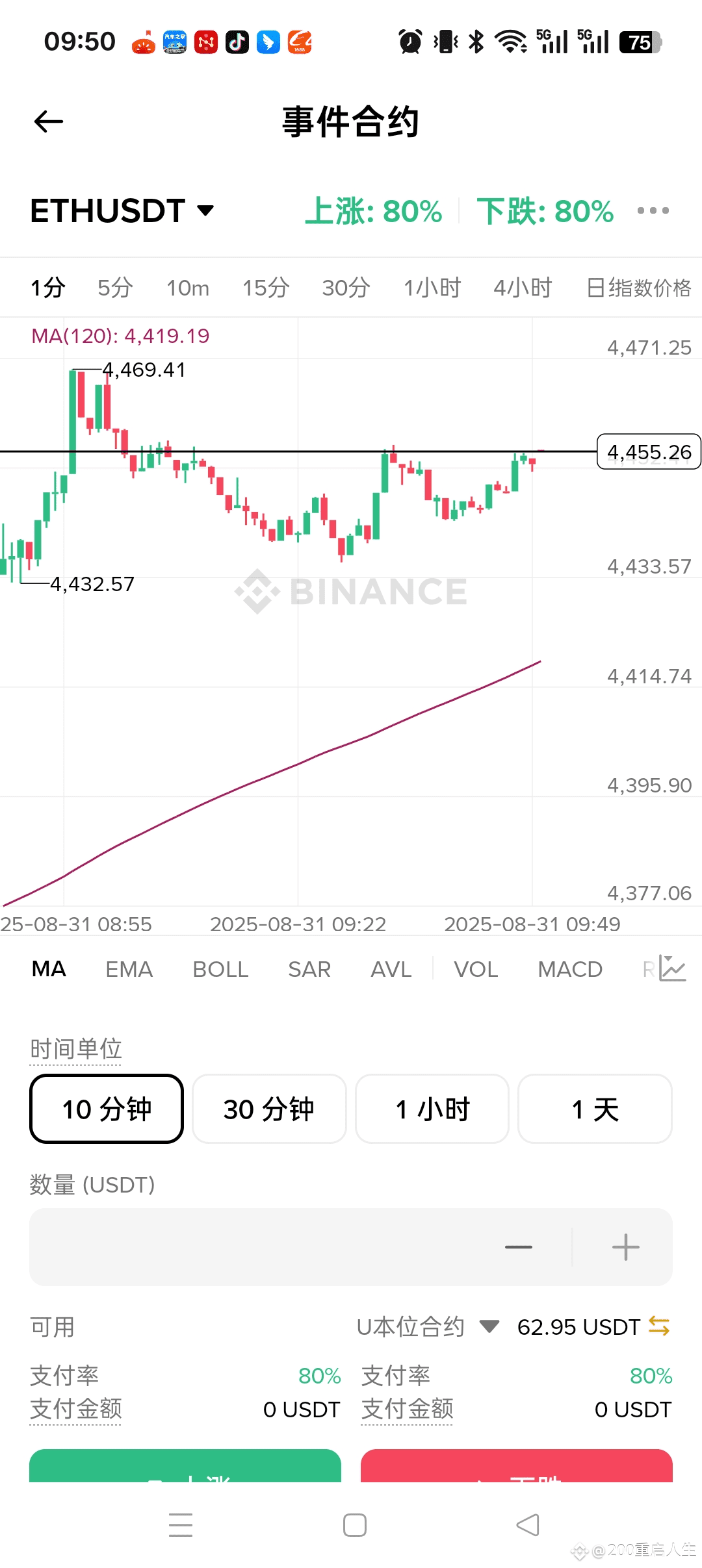
Task: Select the 4小时 chart interval
Action: [523, 287]
